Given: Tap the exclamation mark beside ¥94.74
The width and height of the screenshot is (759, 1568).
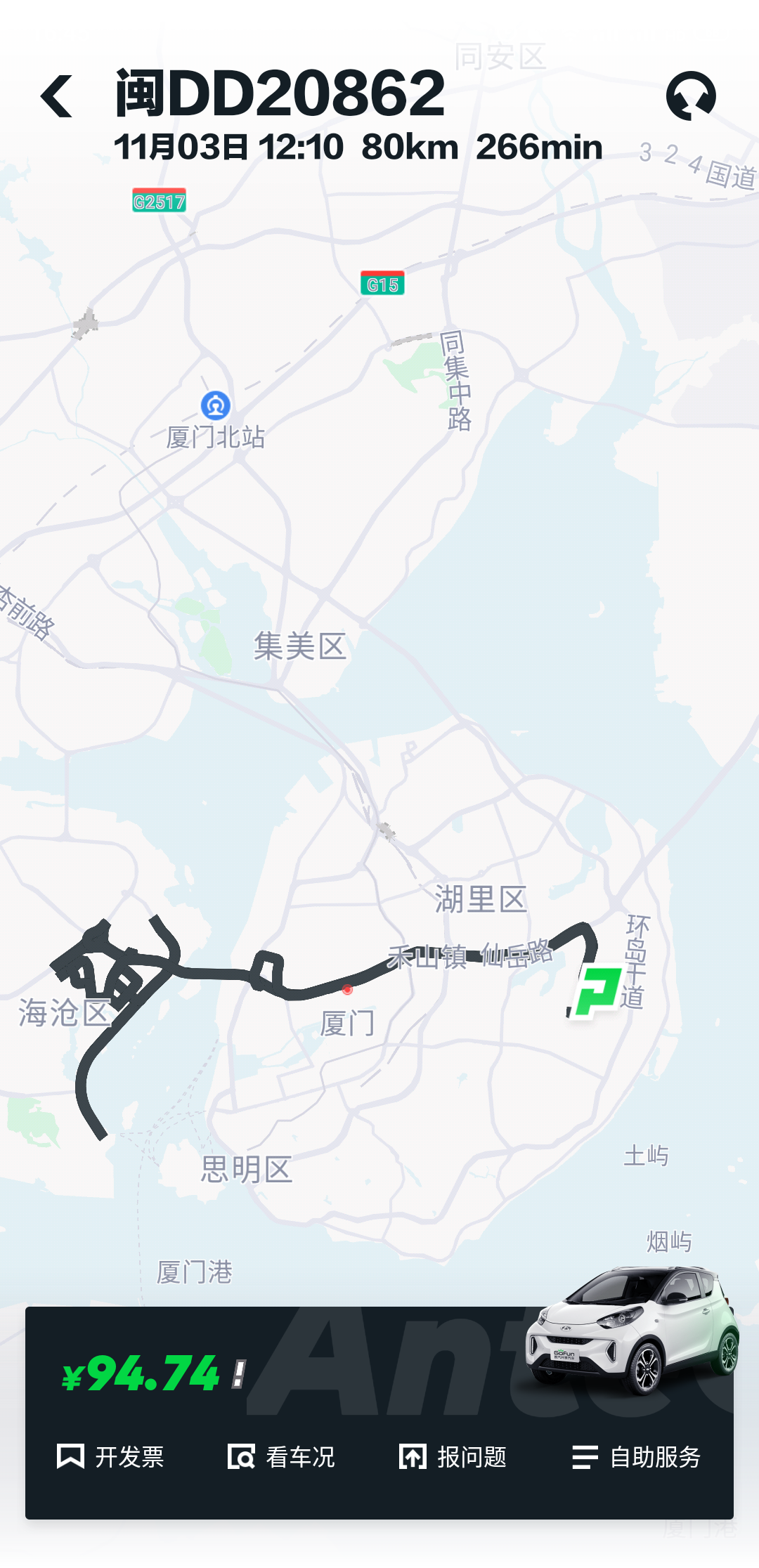Looking at the screenshot, I should tap(239, 1374).
